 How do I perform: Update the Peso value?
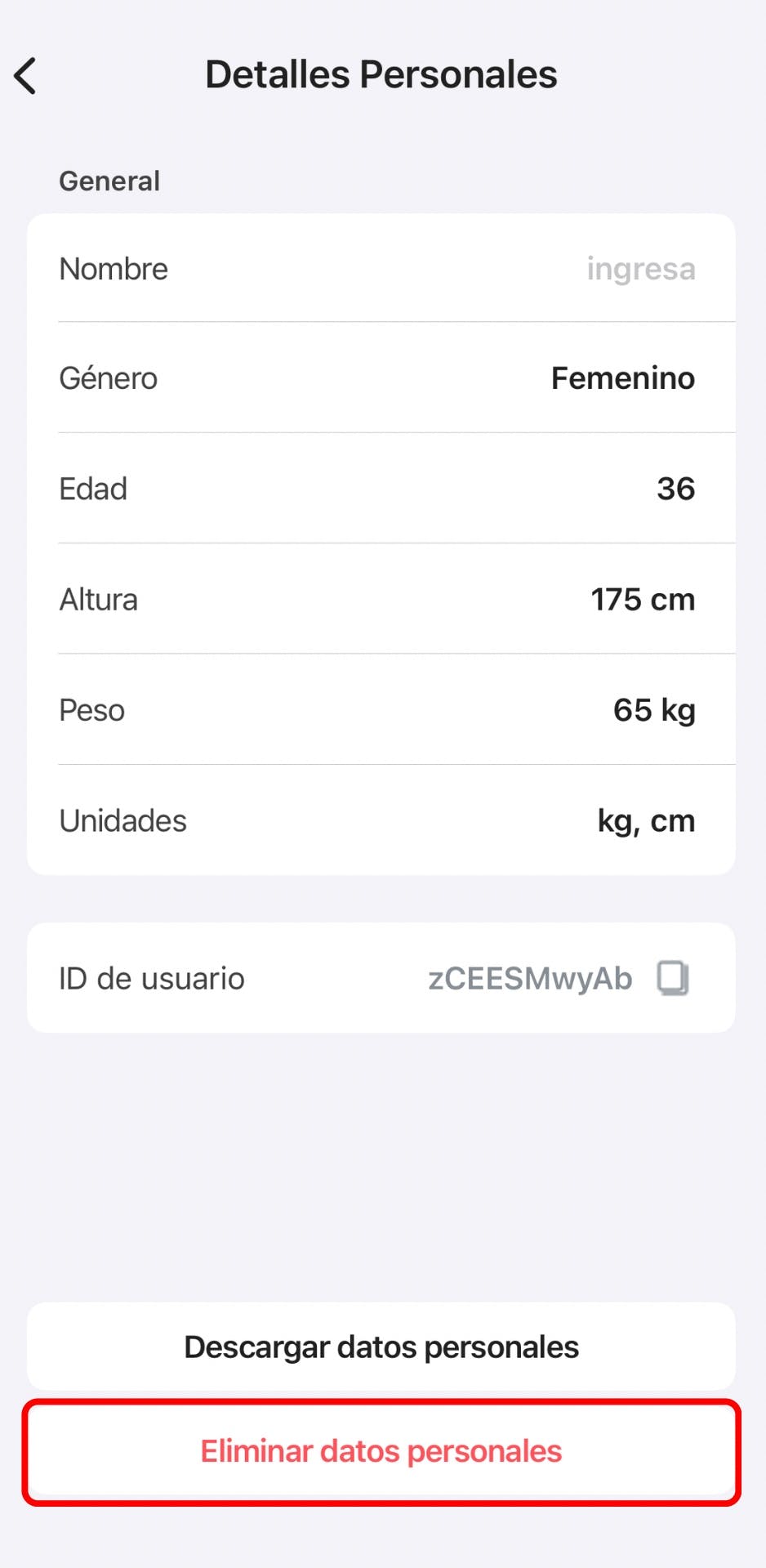(653, 710)
